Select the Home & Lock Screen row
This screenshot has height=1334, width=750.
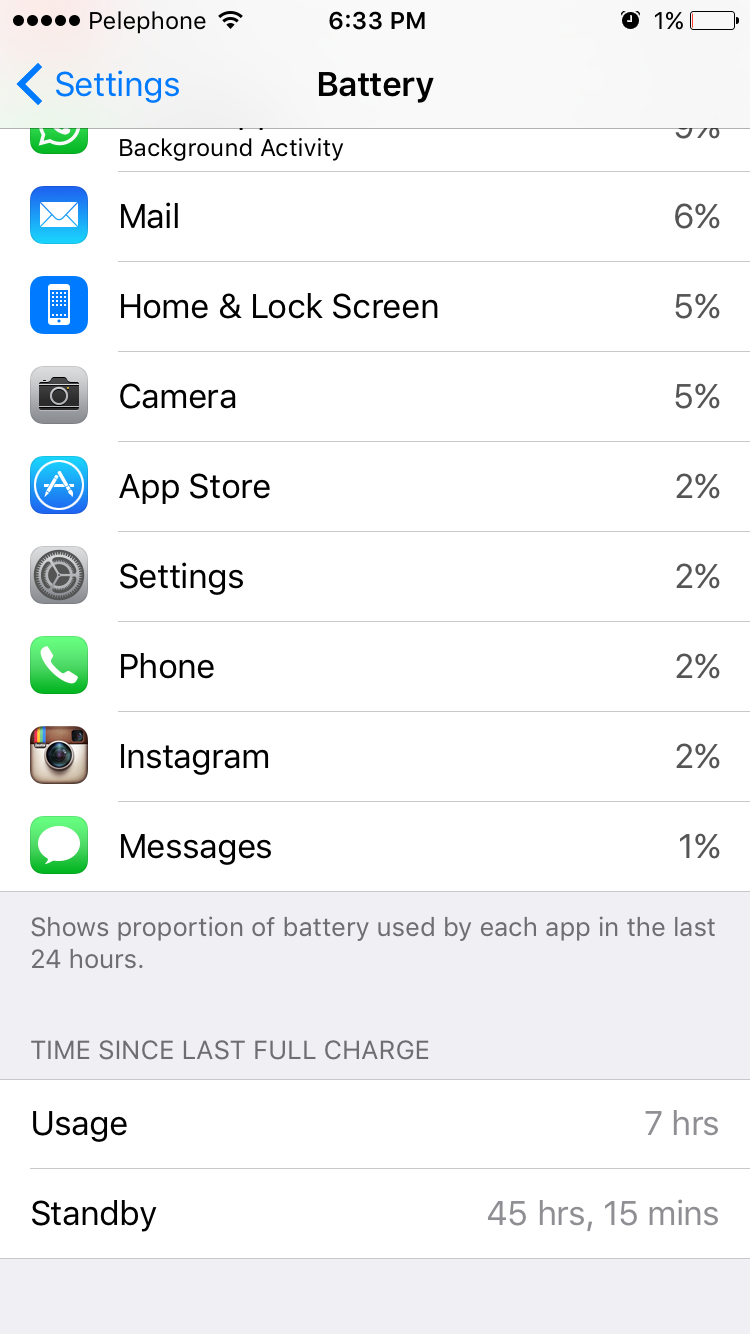click(375, 307)
